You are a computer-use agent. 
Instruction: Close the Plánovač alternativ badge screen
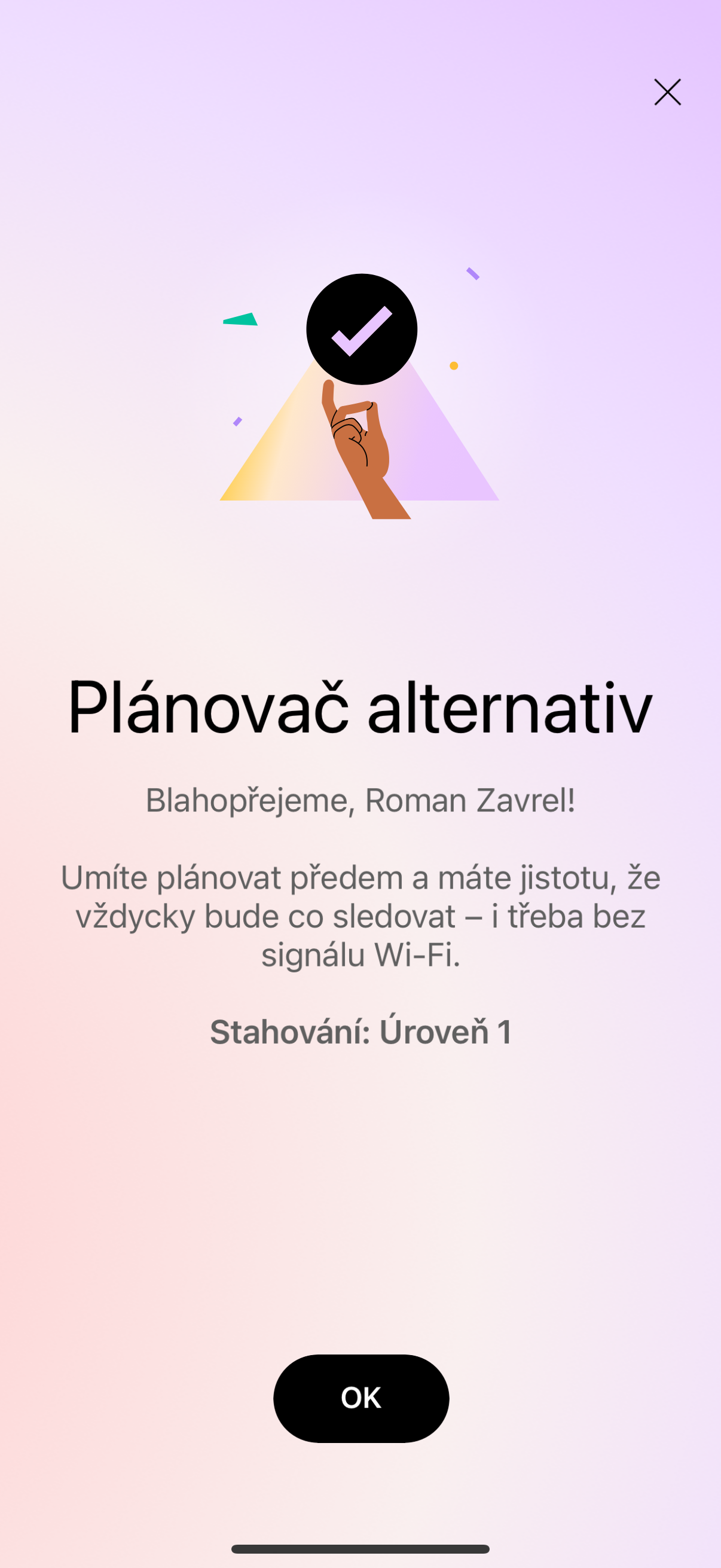(667, 93)
